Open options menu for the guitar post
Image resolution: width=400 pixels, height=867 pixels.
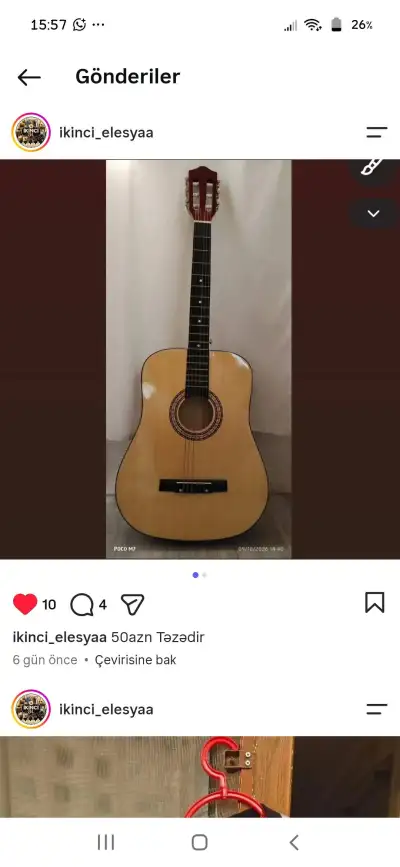coord(377,133)
